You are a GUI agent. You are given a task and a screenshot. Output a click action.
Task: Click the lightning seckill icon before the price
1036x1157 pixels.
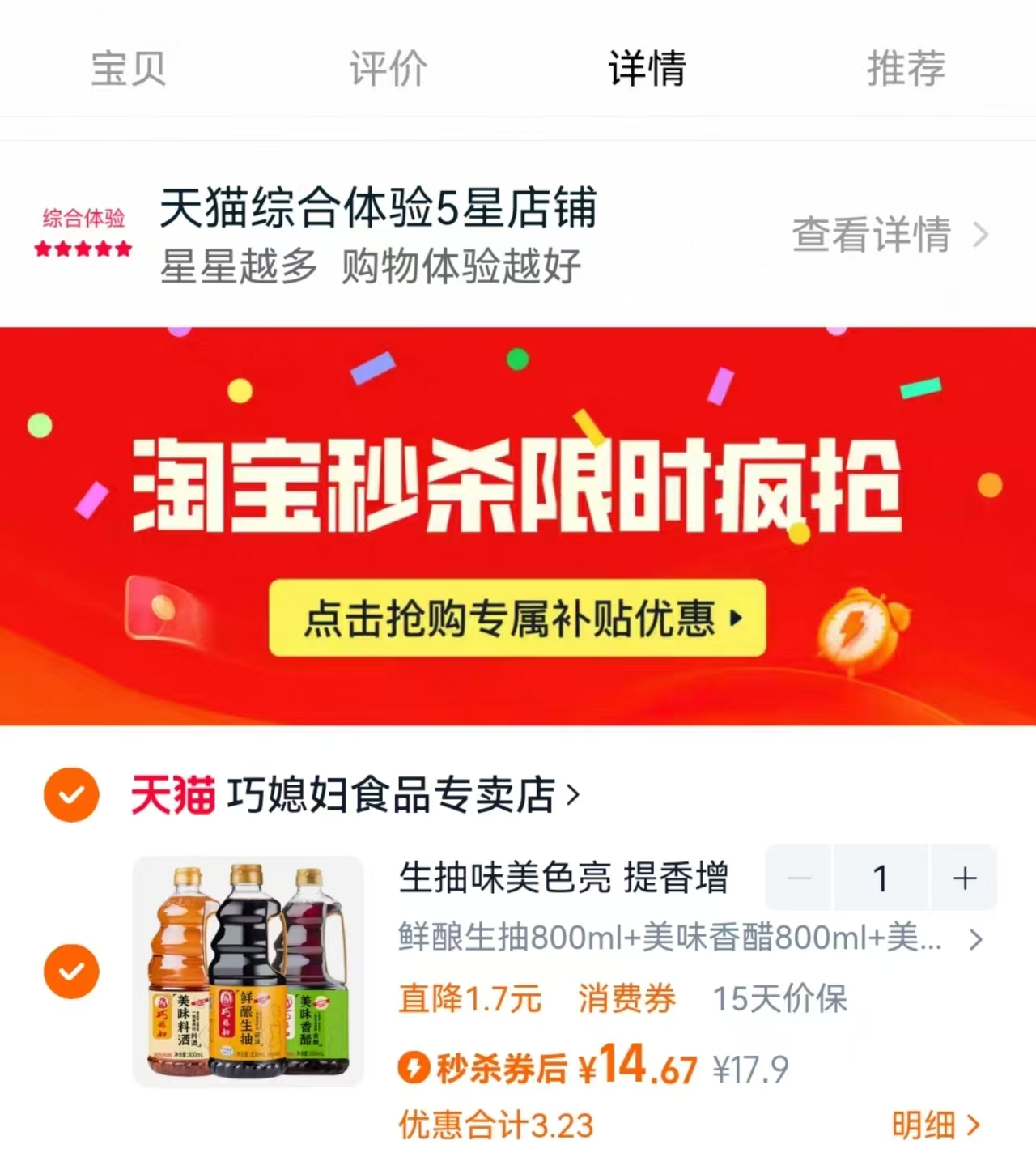tap(414, 1068)
